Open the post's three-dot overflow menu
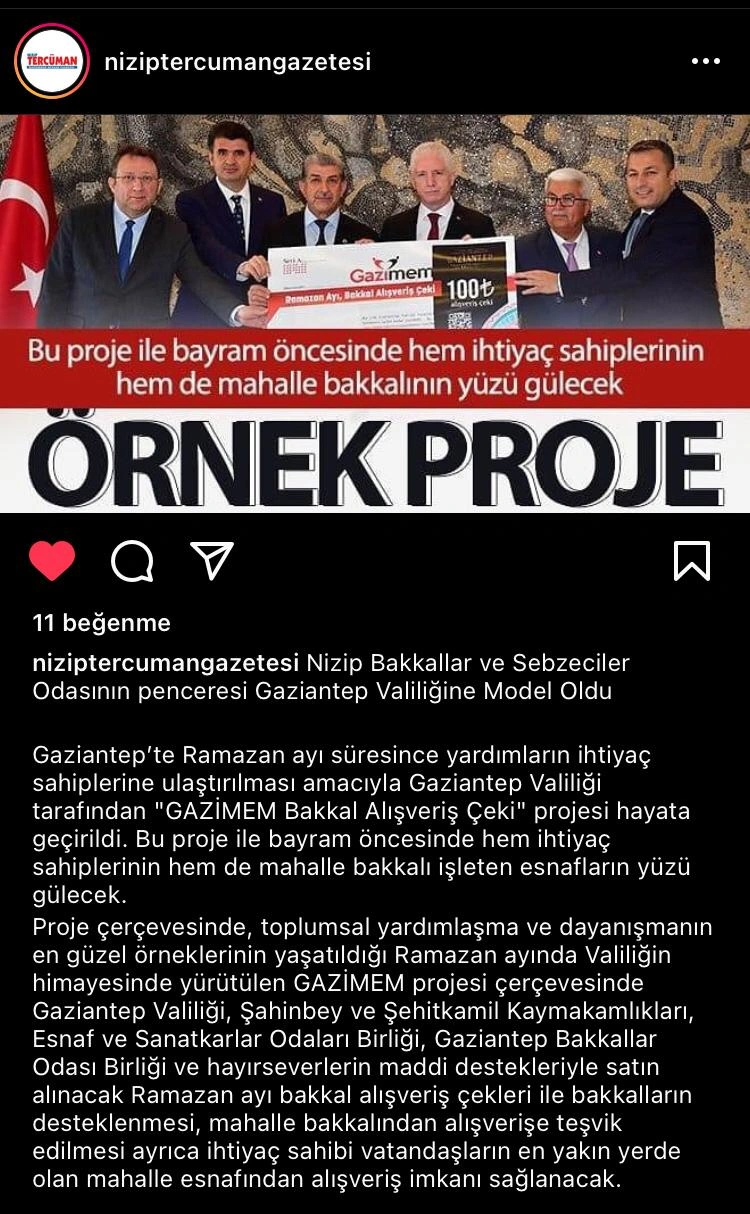This screenshot has width=750, height=1214. point(705,61)
